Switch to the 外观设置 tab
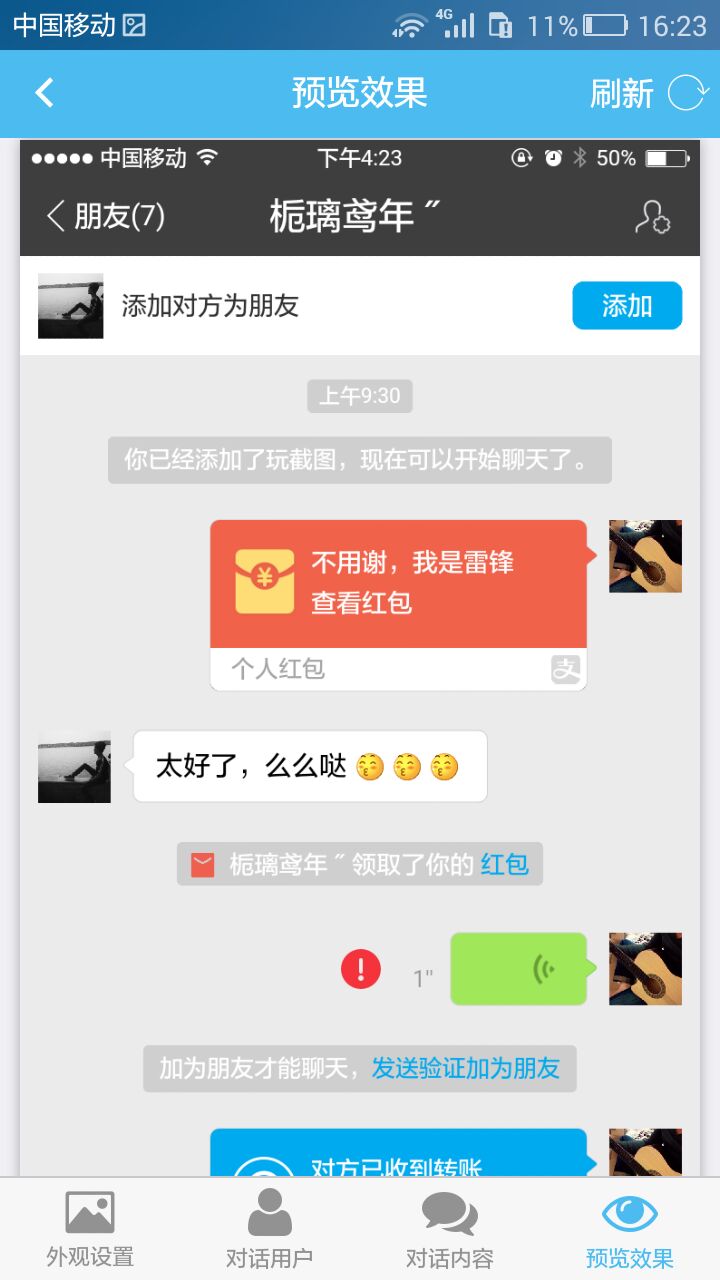Screen dimensions: 720x1280 pos(90,1229)
